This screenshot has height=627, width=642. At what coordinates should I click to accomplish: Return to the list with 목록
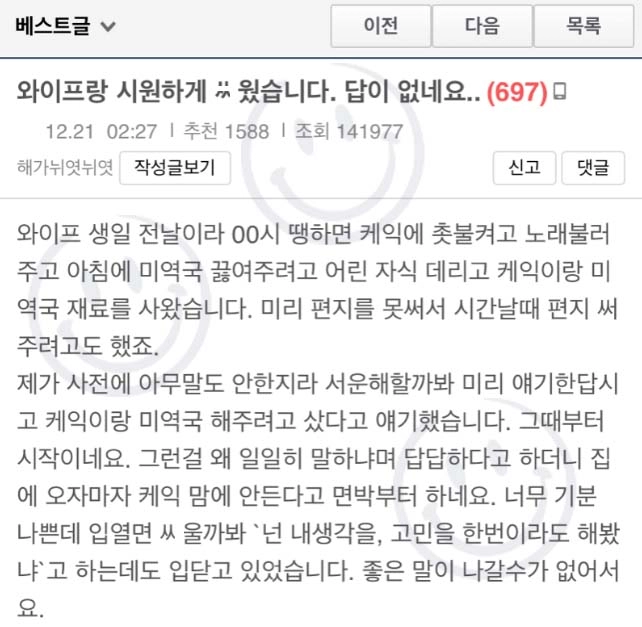[x=583, y=27]
